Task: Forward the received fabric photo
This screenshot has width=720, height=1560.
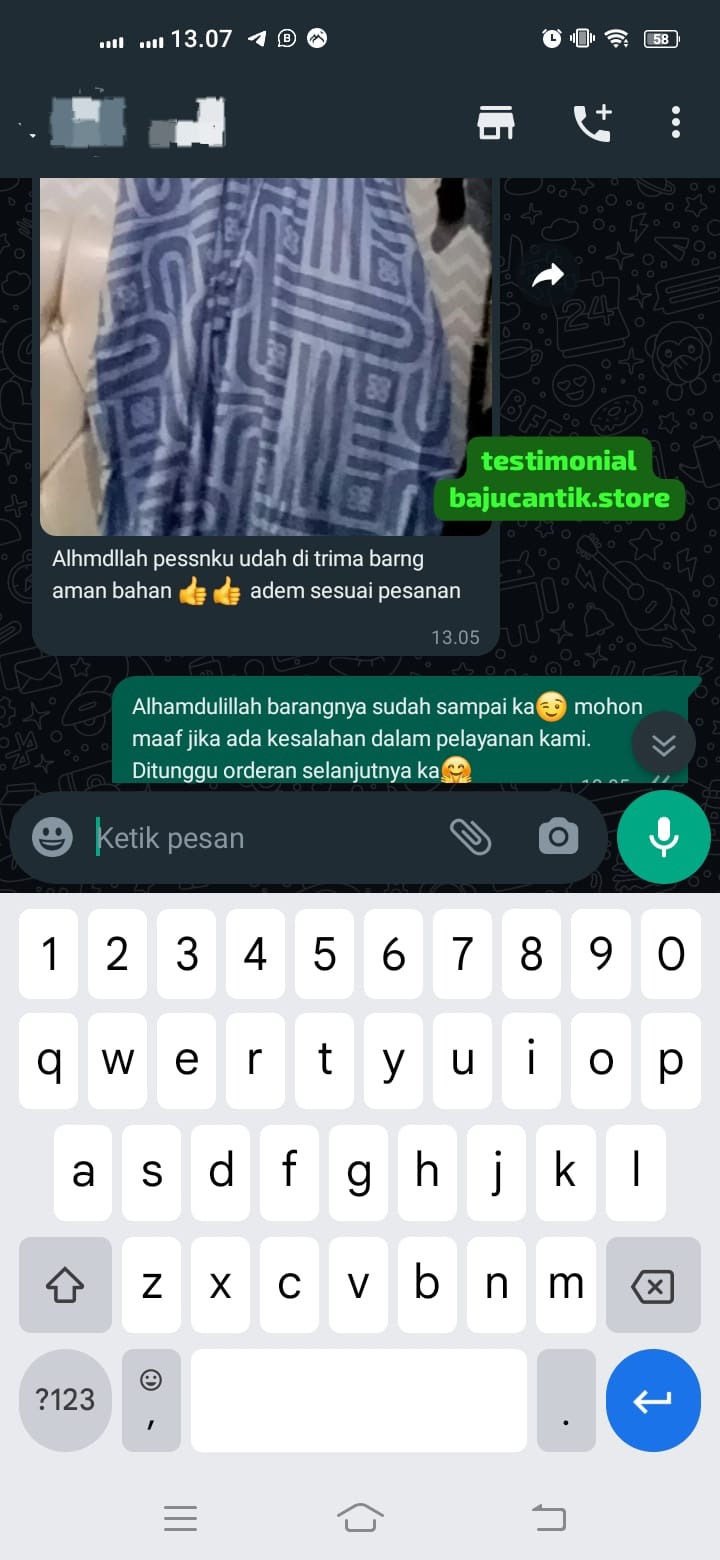Action: pyautogui.click(x=548, y=276)
